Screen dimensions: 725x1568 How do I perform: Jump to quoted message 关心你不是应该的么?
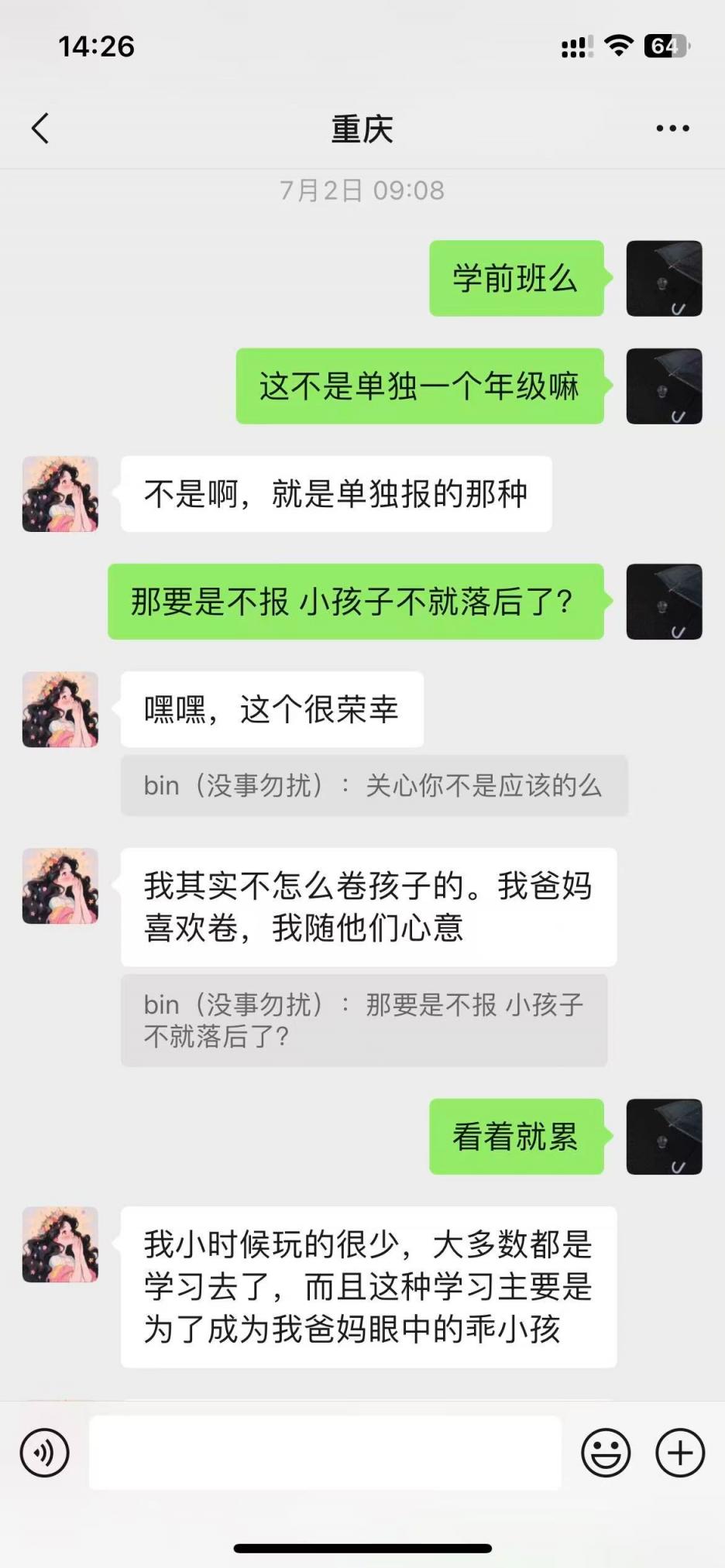373,786
